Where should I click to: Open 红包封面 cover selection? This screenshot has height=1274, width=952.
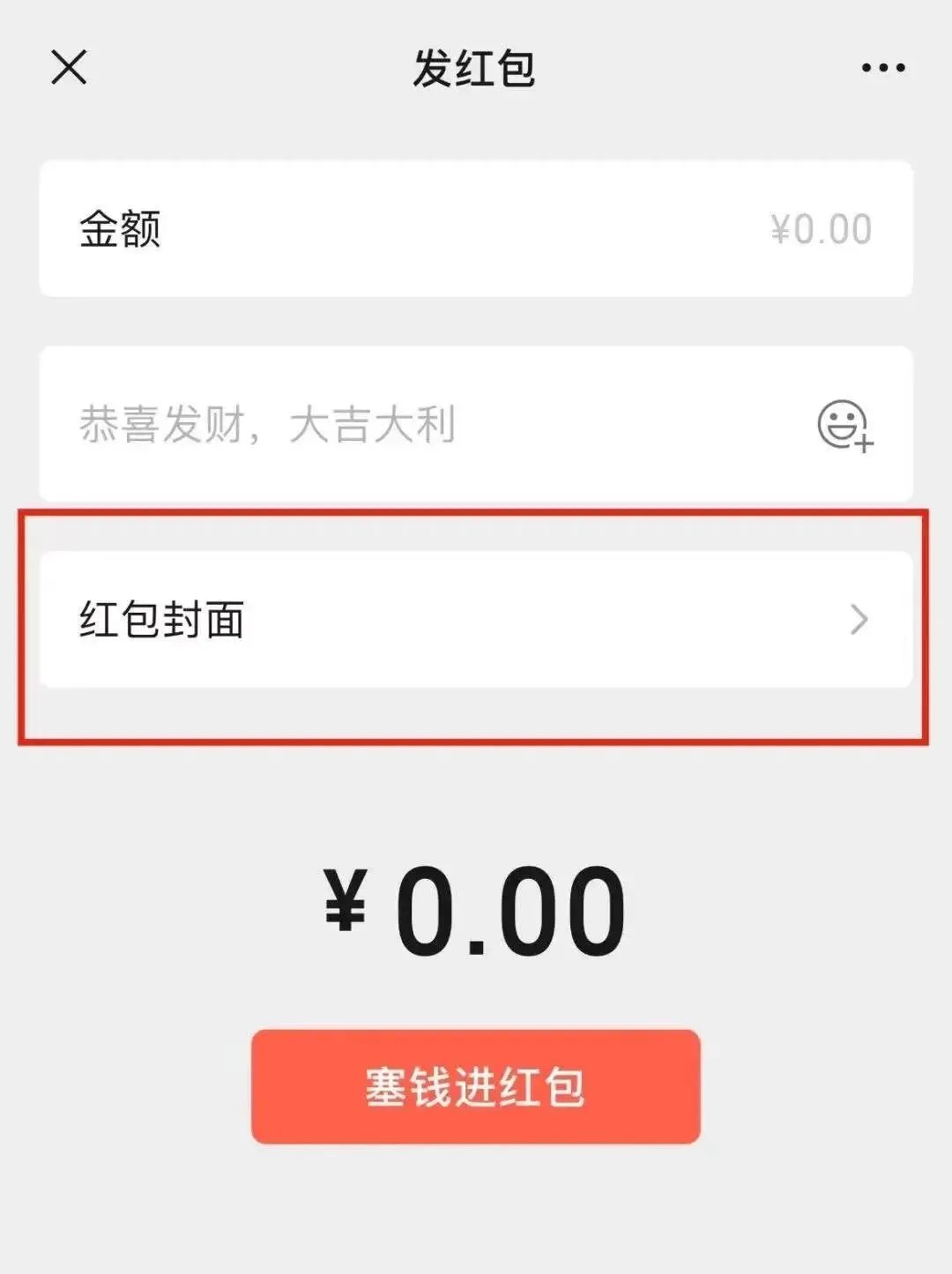click(476, 620)
